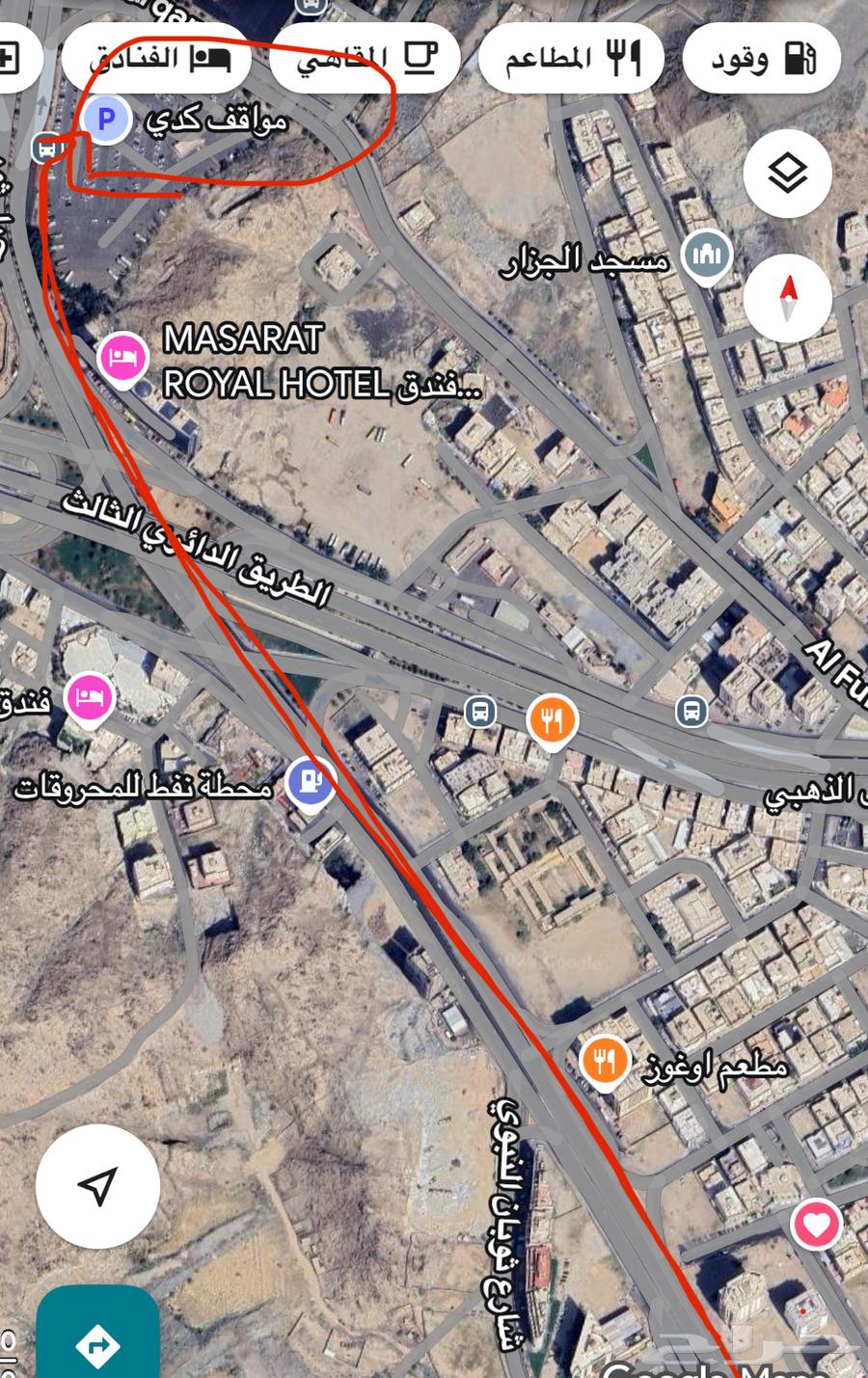Open directions with the teal arrow button
This screenshot has width=868, height=1378.
pos(97,1342)
